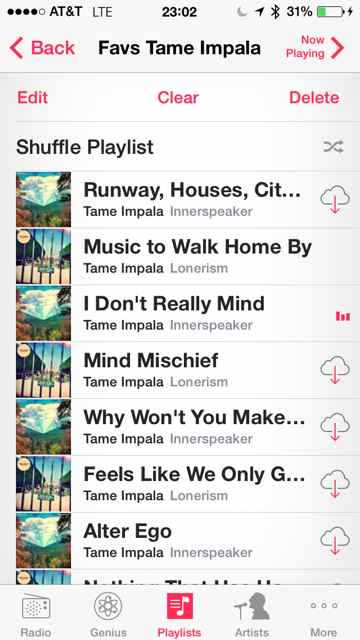
Task: Open the Genius tab
Action: [x=108, y=615]
